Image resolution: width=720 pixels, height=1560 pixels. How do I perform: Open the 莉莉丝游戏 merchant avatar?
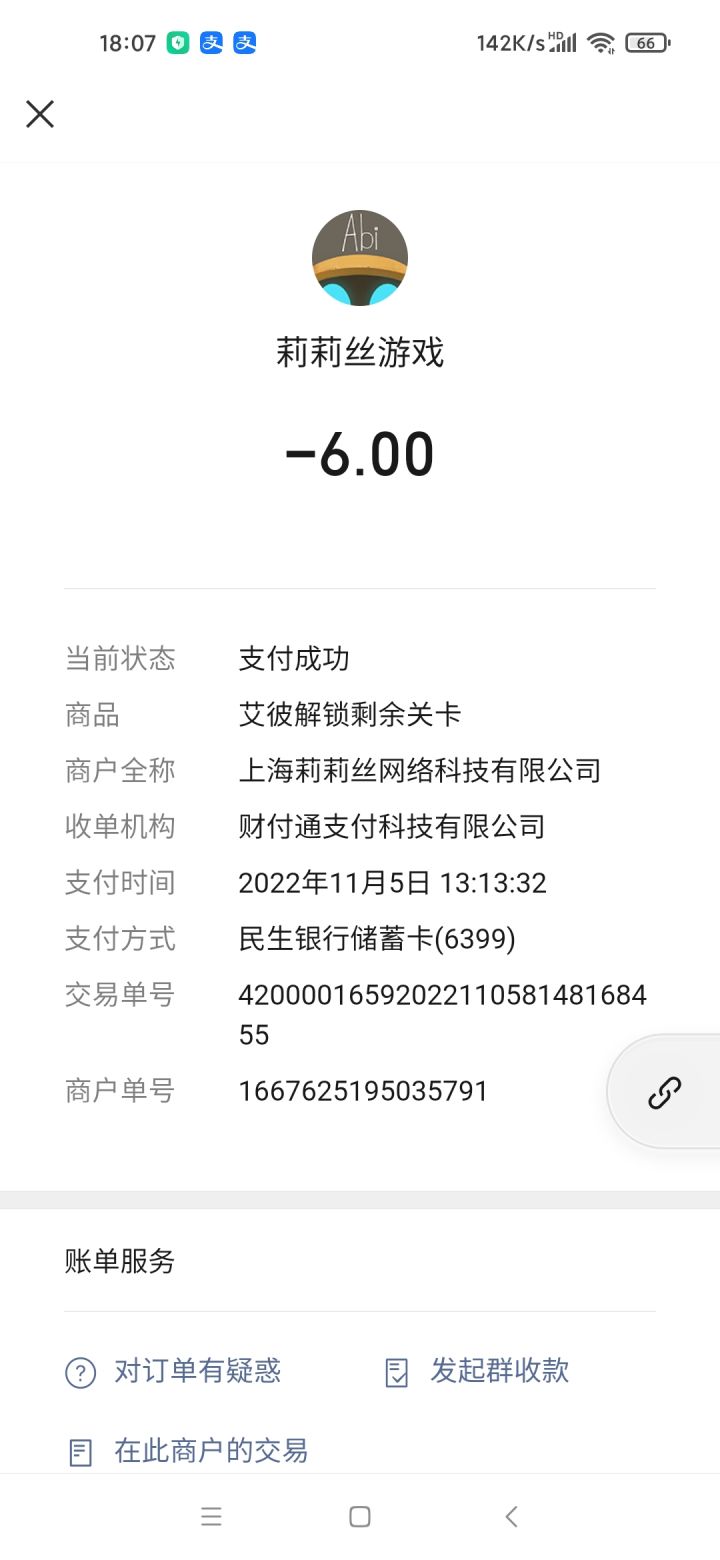click(x=360, y=258)
